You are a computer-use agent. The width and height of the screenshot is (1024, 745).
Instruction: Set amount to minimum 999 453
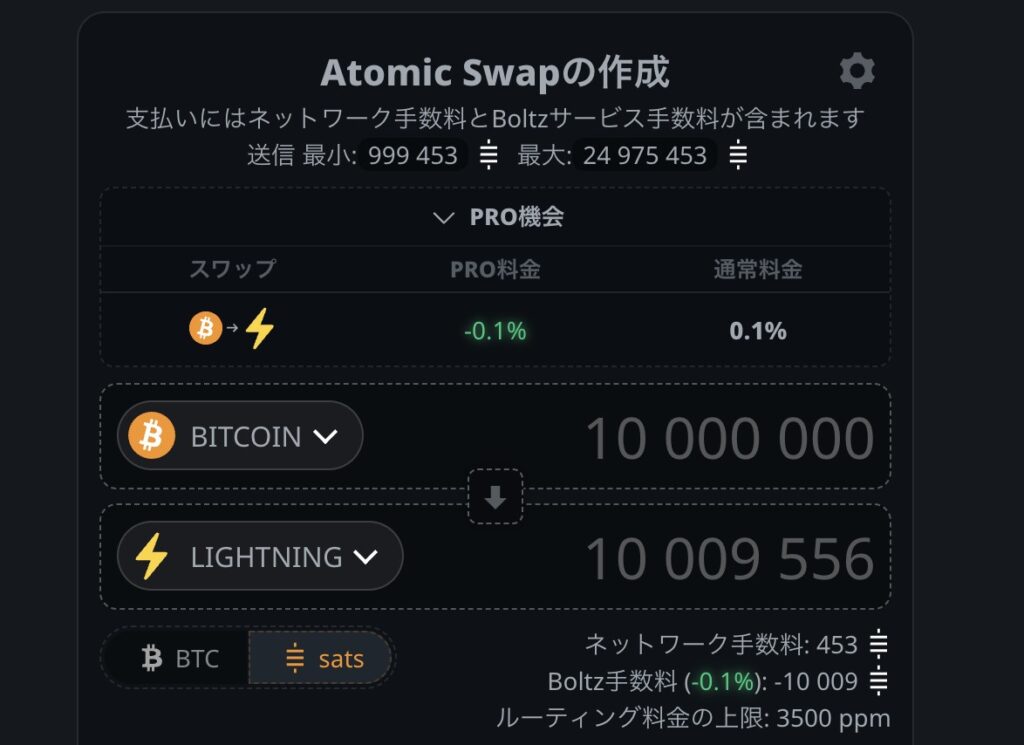pyautogui.click(x=412, y=156)
